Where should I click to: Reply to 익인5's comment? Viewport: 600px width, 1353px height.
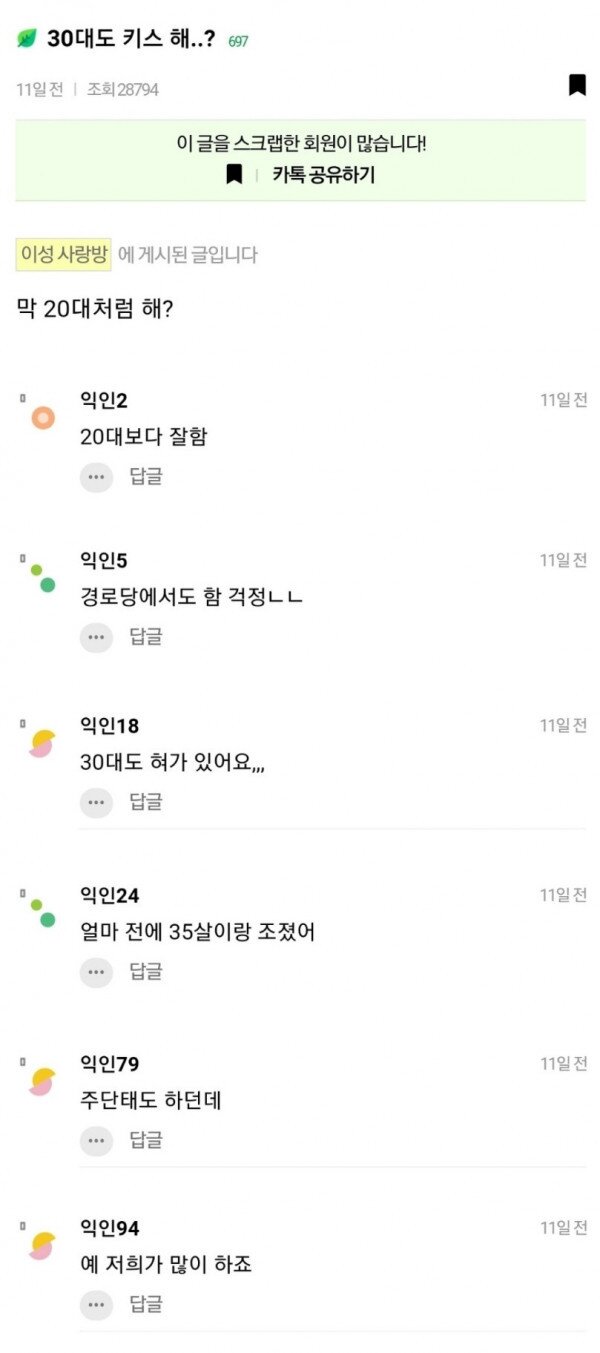tap(146, 637)
